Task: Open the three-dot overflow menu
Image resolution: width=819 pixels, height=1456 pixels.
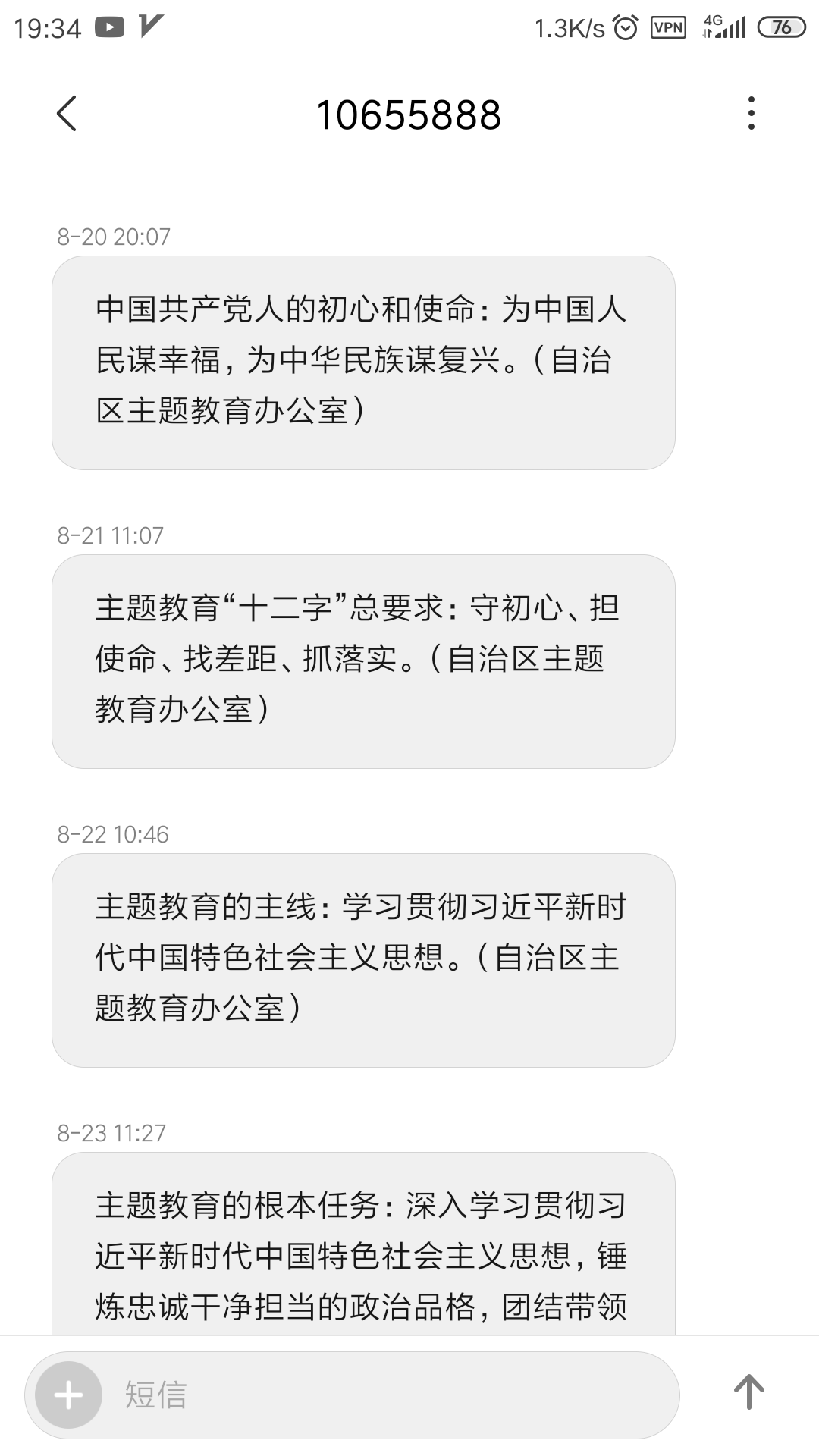Action: coord(751,114)
